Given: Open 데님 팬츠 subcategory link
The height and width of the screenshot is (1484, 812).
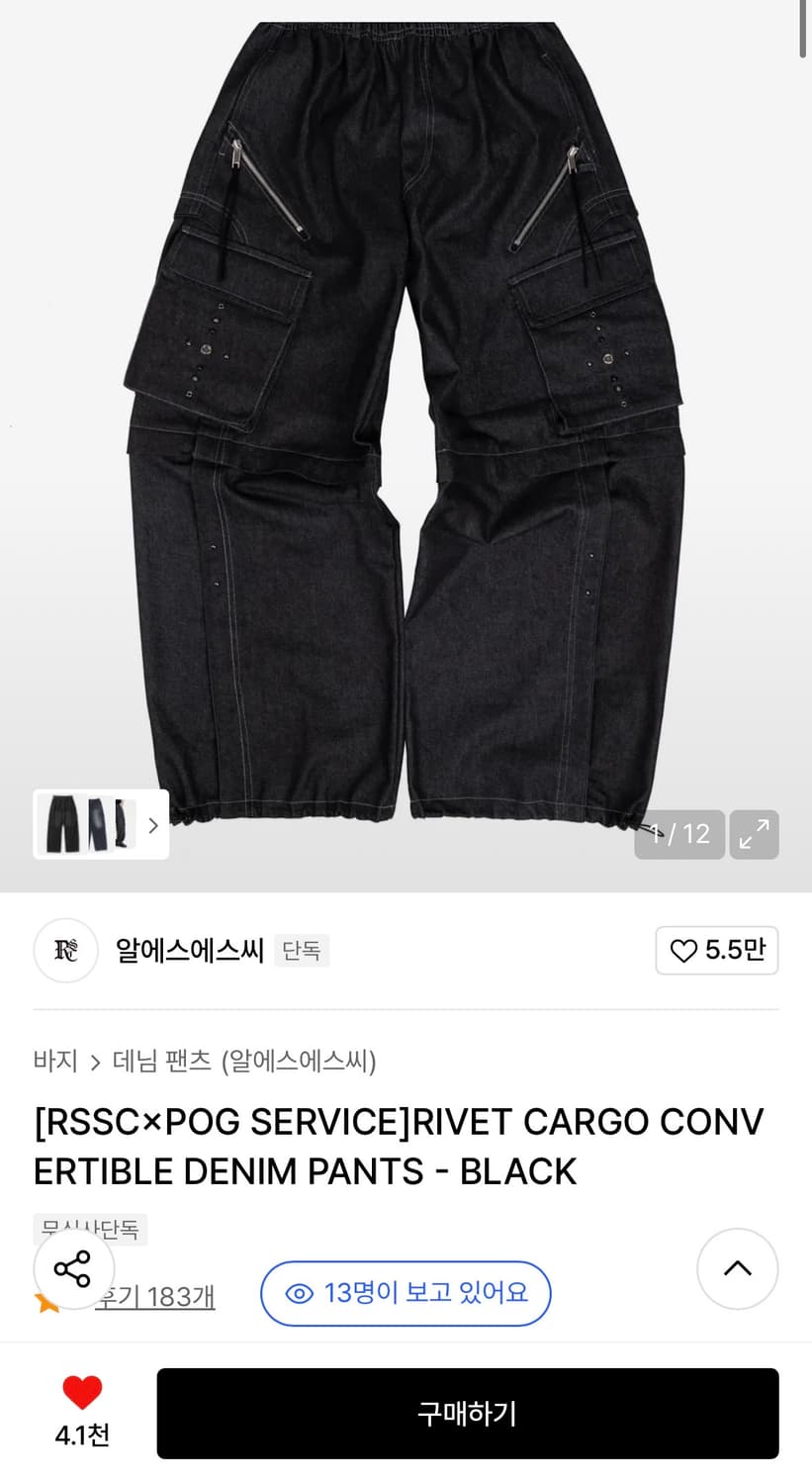Looking at the screenshot, I should point(158,1061).
